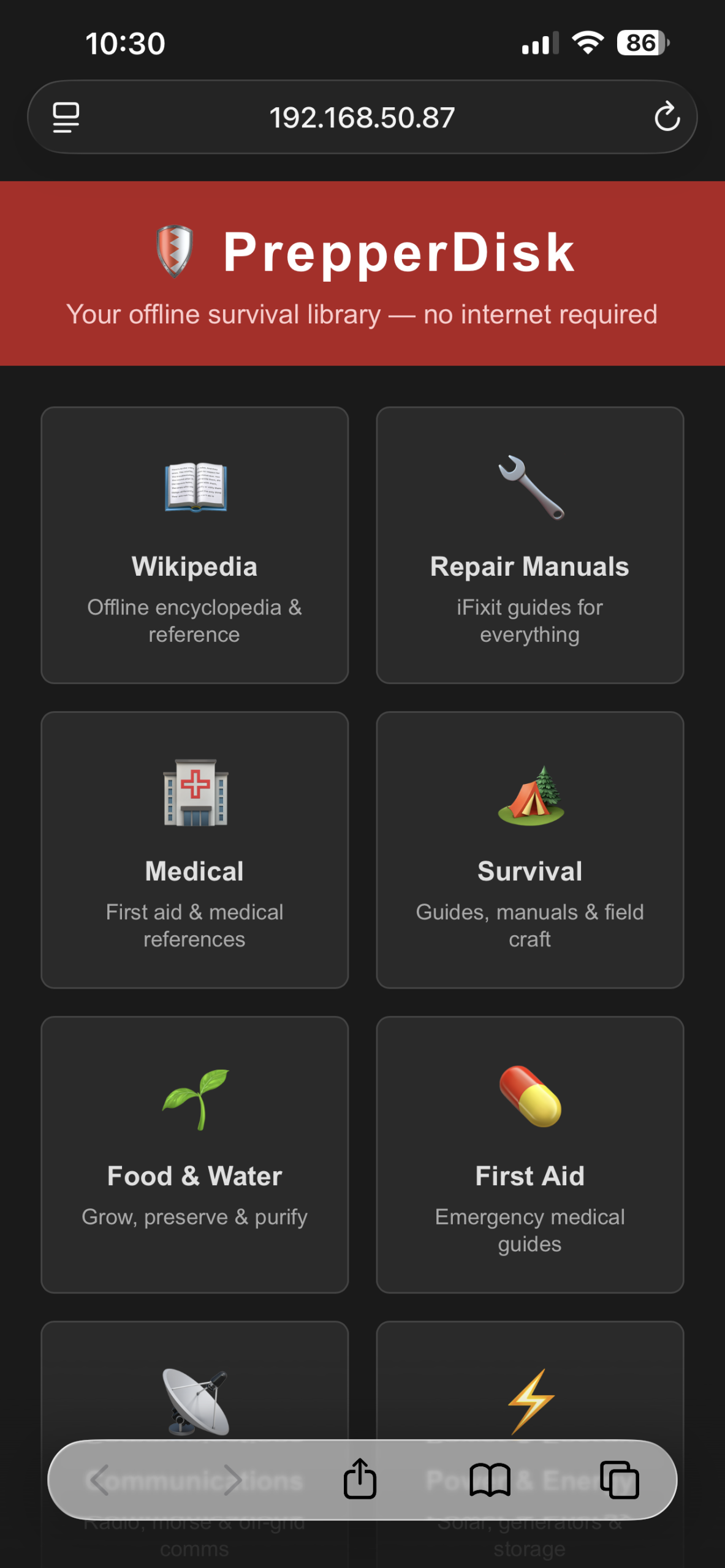Open the Wikipedia offline encyclopedia card

tap(194, 545)
